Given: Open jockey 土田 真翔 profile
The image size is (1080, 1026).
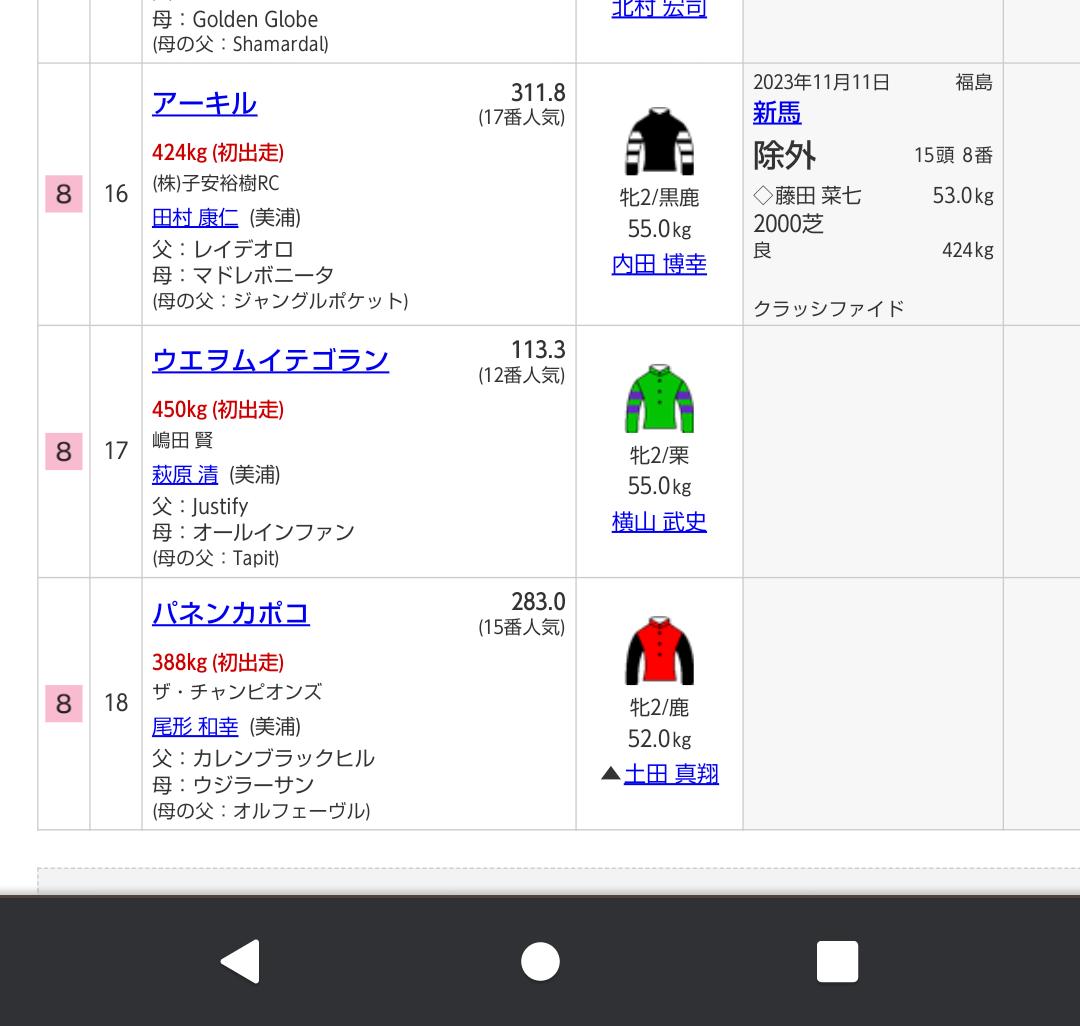Looking at the screenshot, I should (670, 774).
